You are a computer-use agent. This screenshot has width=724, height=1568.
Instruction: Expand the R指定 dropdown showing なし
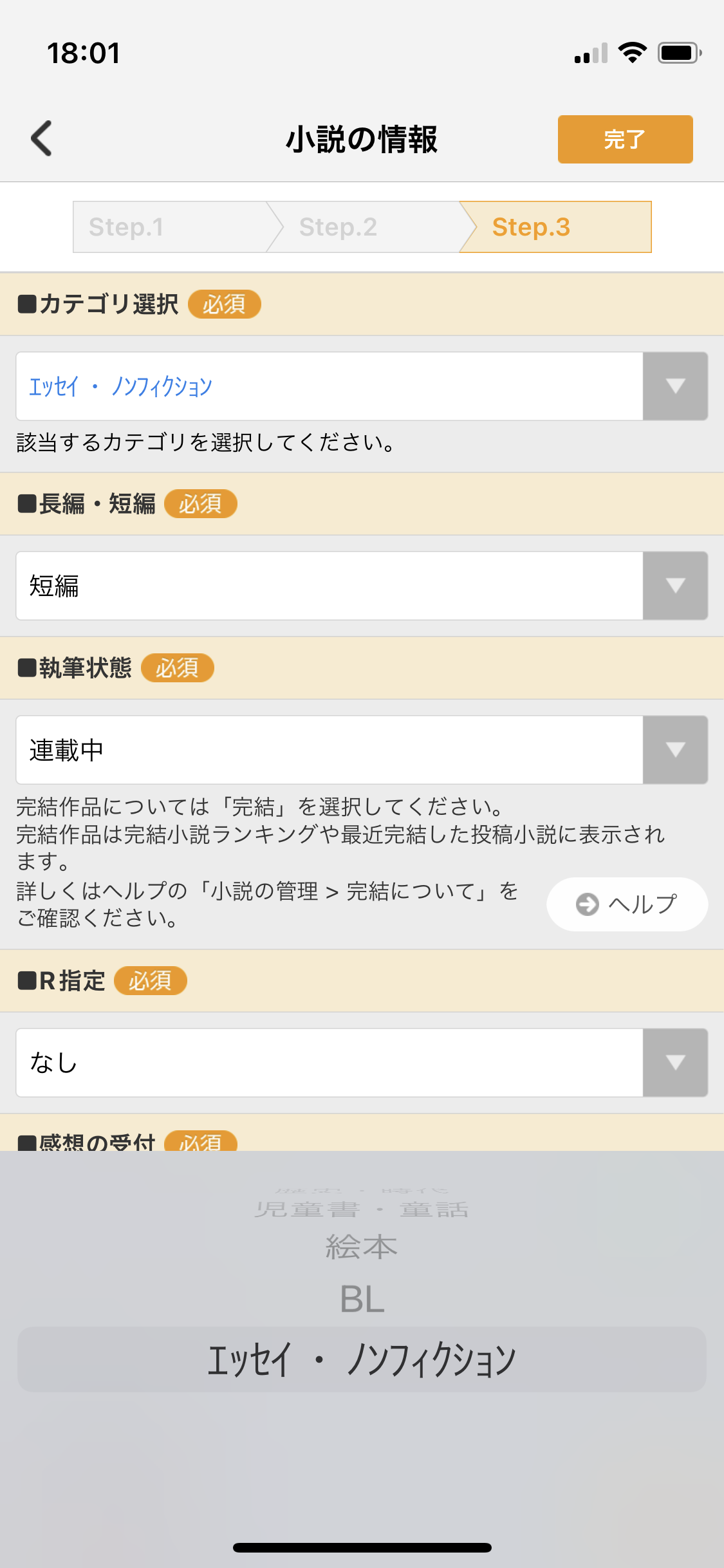tap(362, 1063)
